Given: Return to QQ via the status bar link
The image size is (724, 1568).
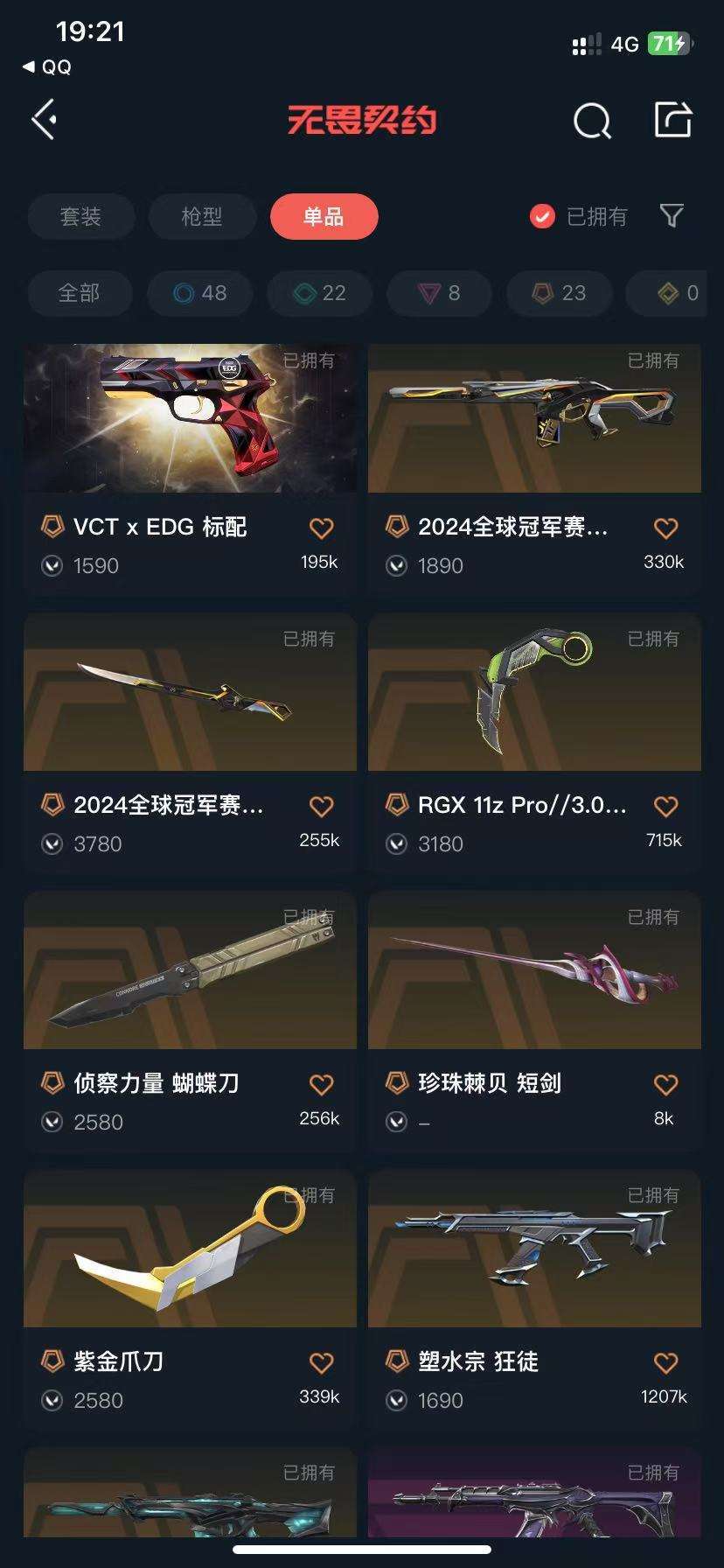Looking at the screenshot, I should click(x=47, y=66).
